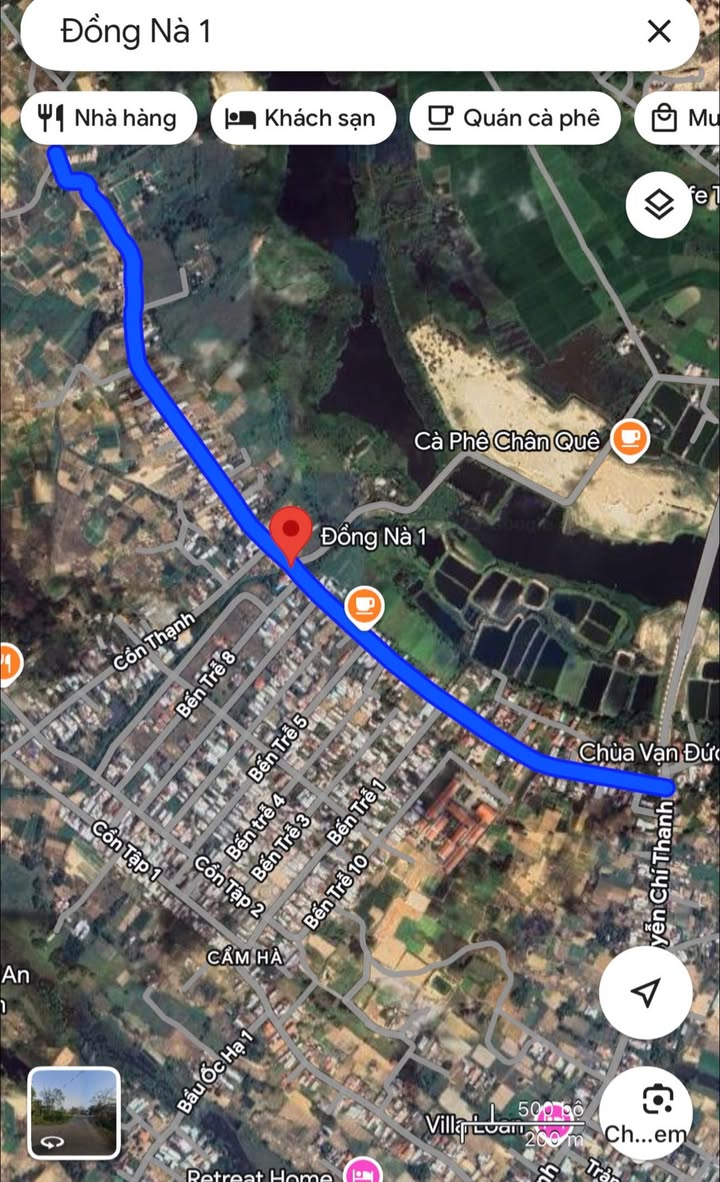Open Cà Phê Chân Quê map marker
The height and width of the screenshot is (1182, 720).
tap(630, 440)
